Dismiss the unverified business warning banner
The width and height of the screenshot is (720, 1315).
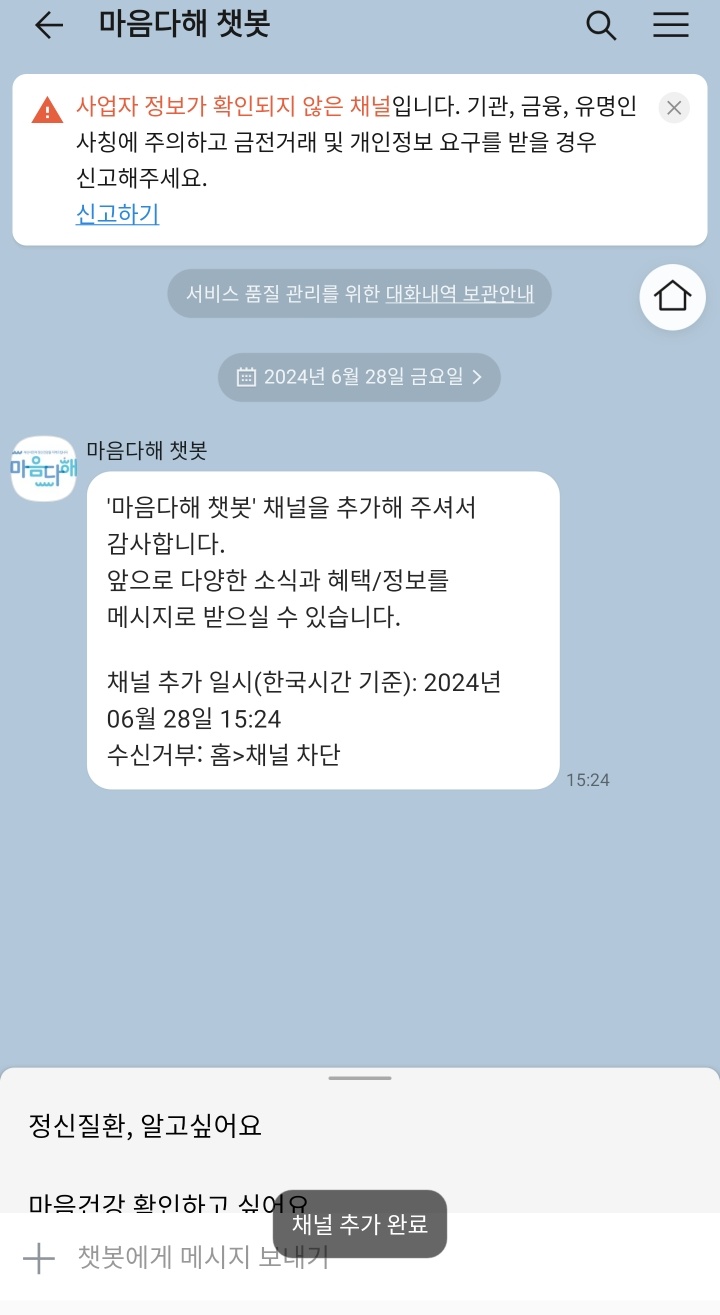[674, 108]
